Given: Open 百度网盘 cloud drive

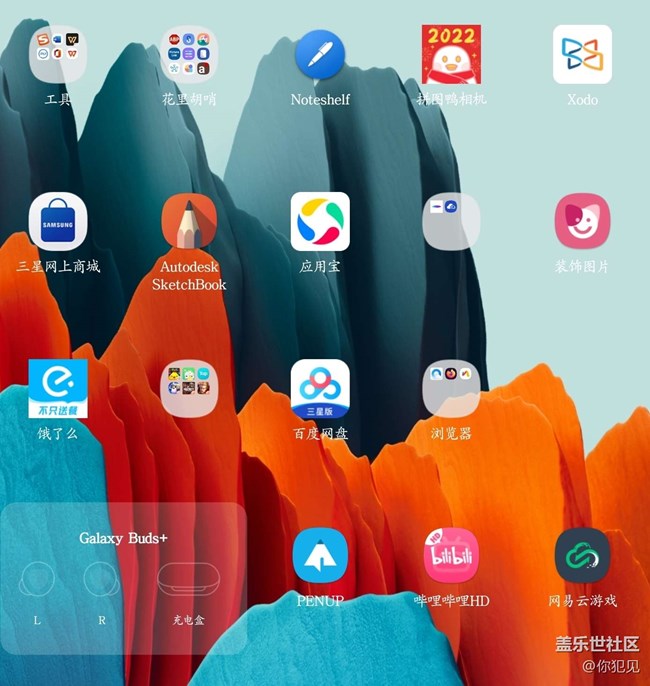Looking at the screenshot, I should (x=320, y=389).
